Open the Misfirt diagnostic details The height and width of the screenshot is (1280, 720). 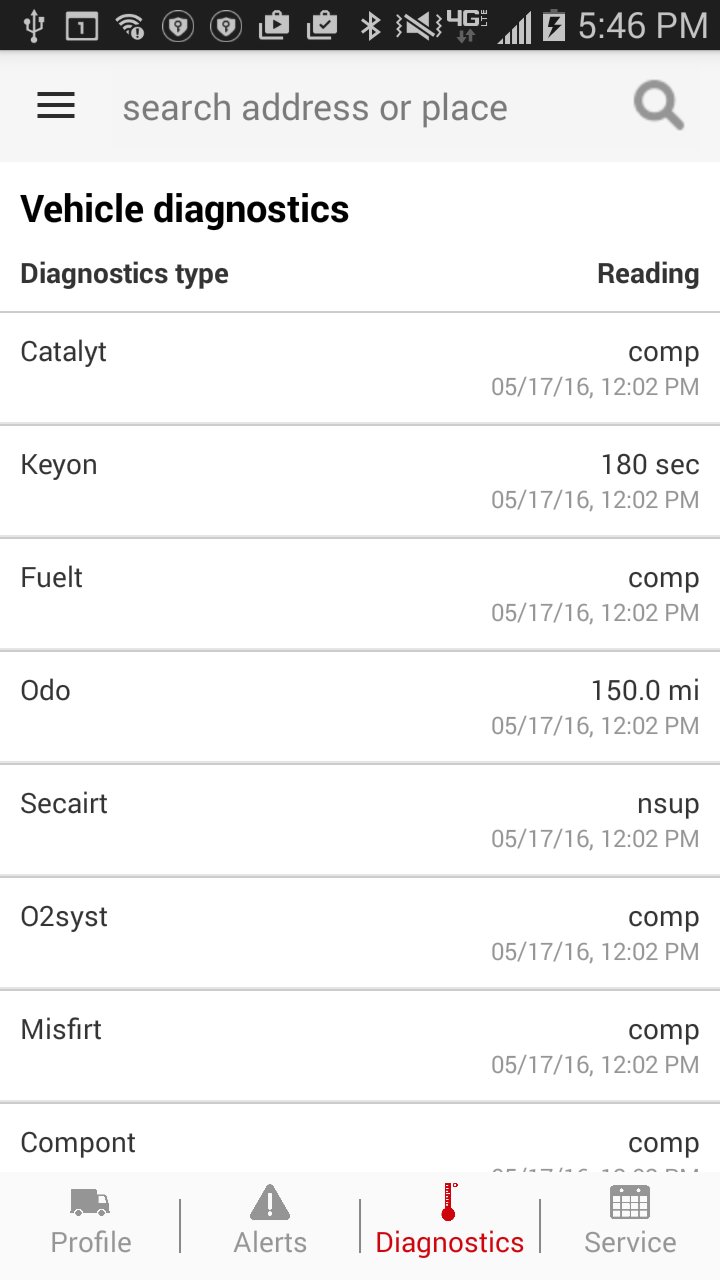[x=360, y=1045]
